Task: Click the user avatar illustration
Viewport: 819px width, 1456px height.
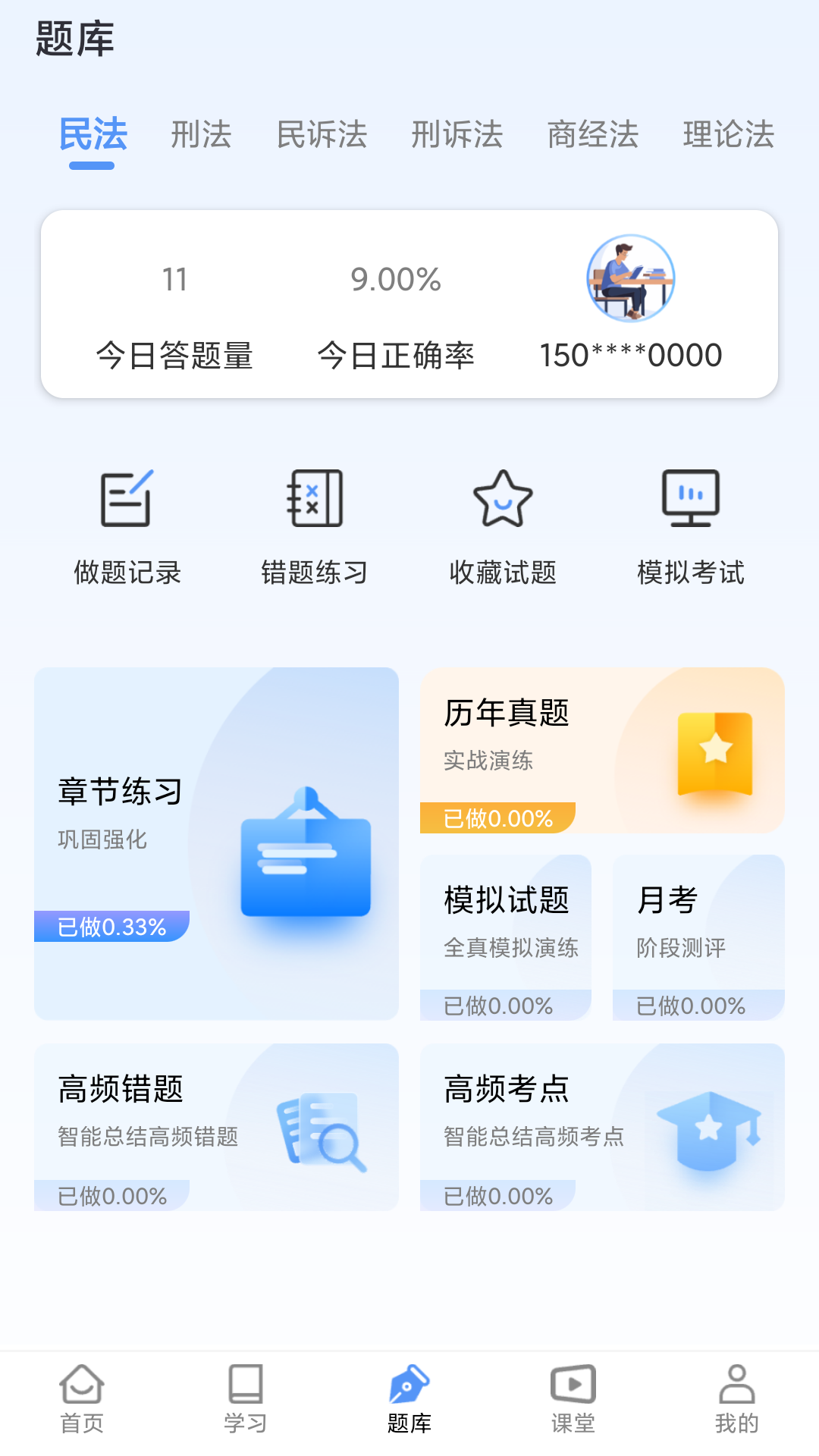Action: point(631,278)
